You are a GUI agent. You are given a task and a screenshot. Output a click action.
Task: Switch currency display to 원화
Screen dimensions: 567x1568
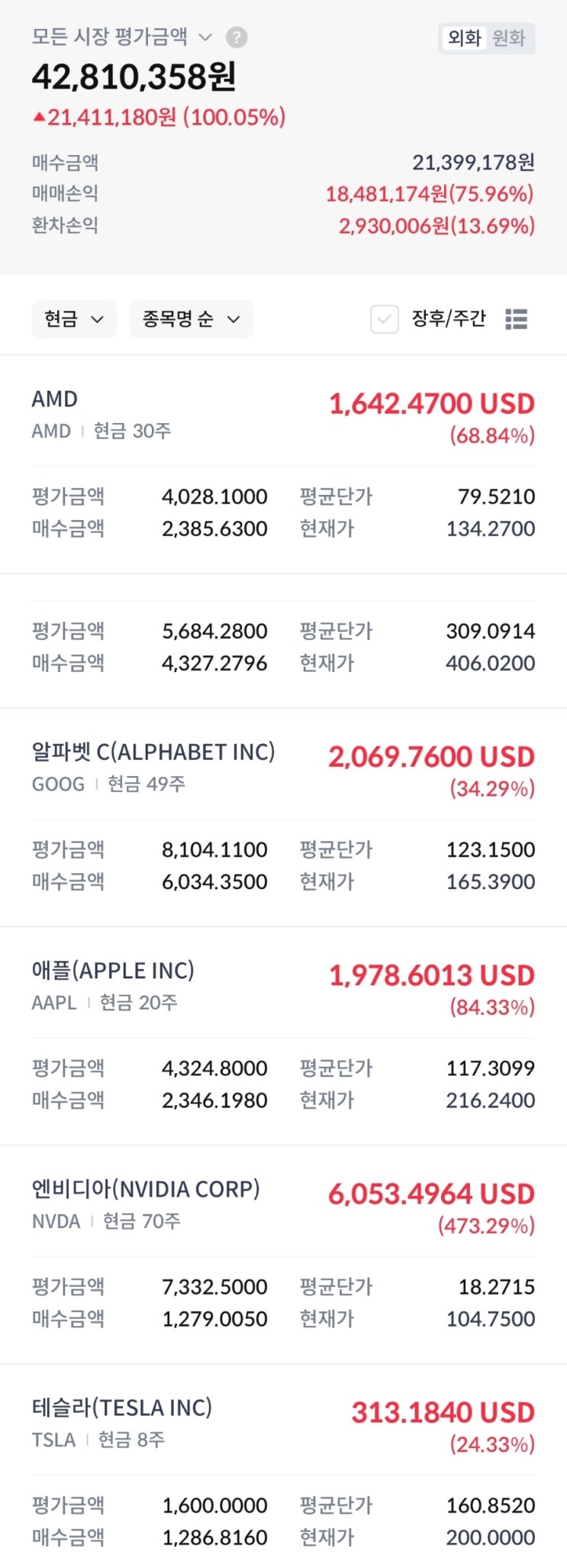(509, 38)
